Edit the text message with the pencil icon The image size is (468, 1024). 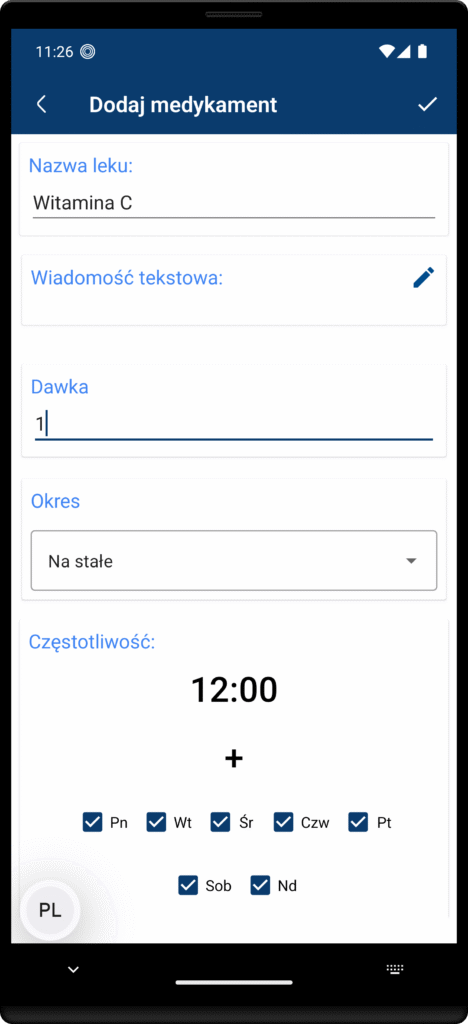[424, 278]
